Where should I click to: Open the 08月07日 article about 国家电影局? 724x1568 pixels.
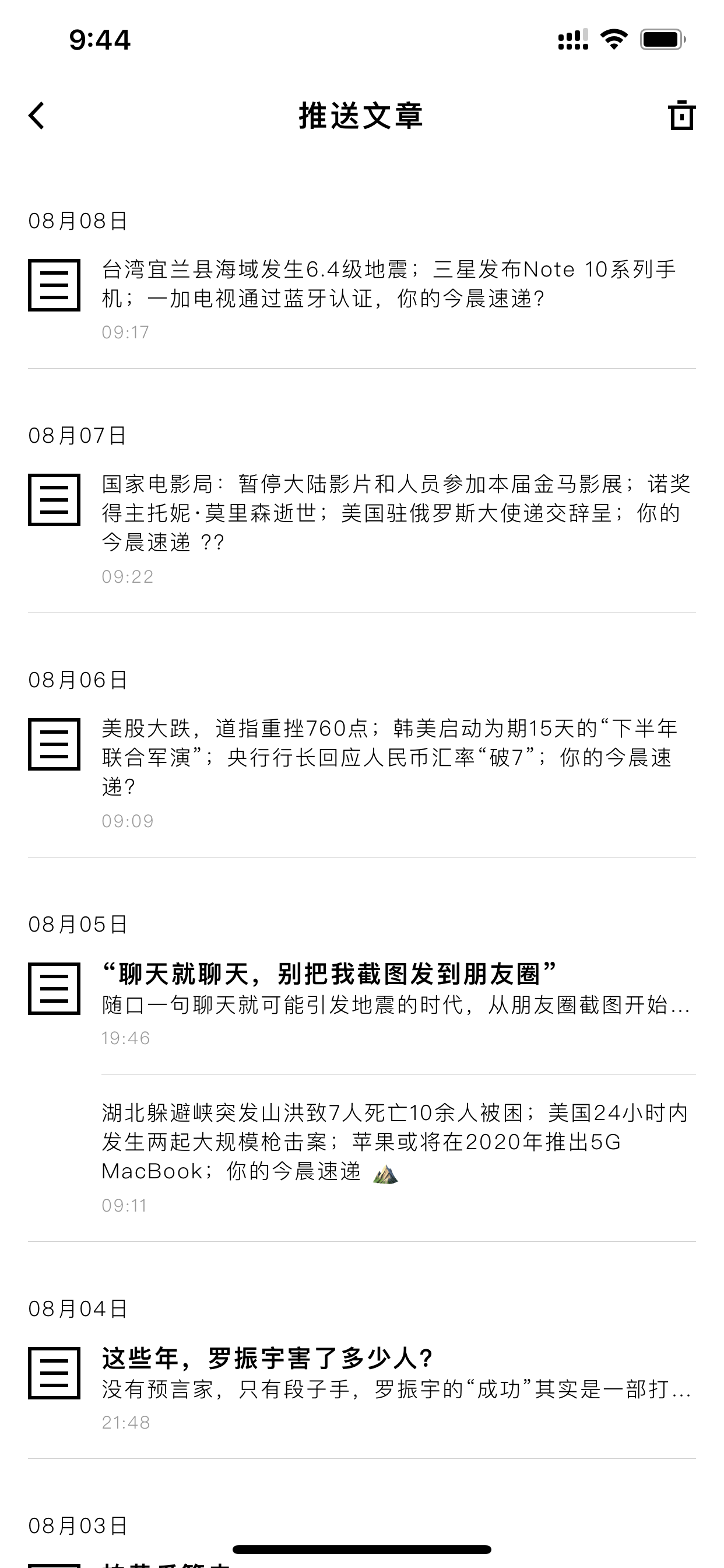pos(362,528)
